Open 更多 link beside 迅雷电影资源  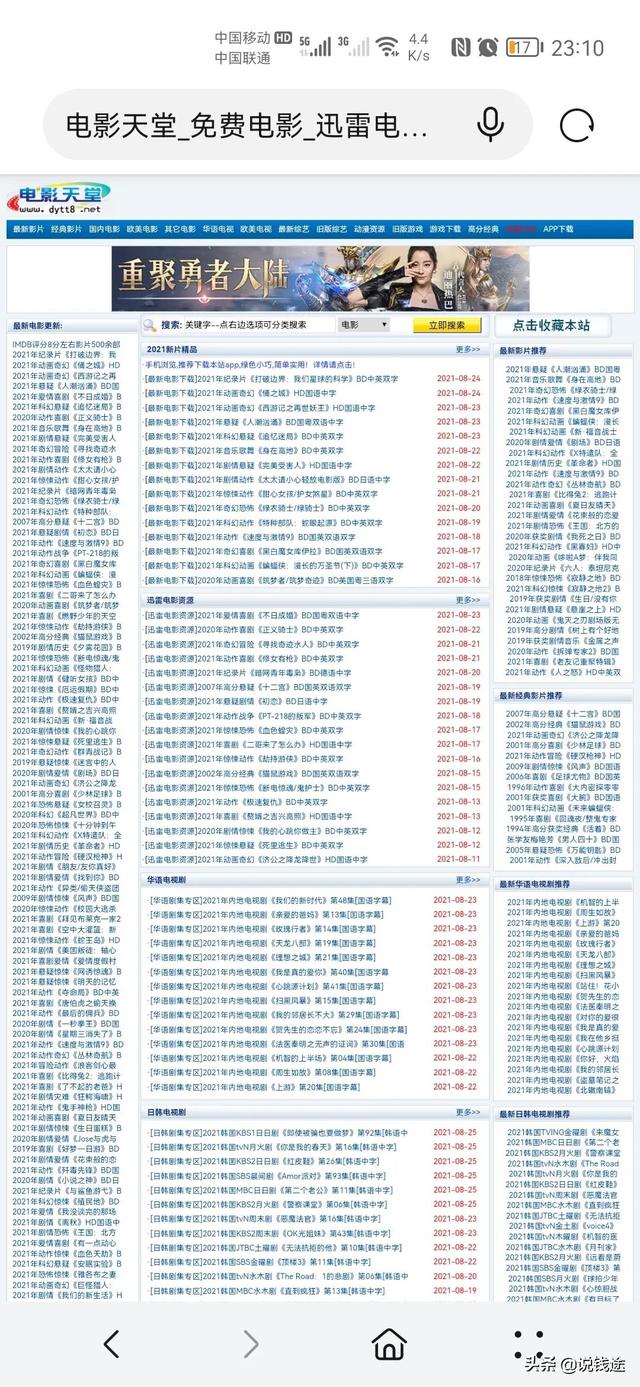pyautogui.click(x=468, y=600)
